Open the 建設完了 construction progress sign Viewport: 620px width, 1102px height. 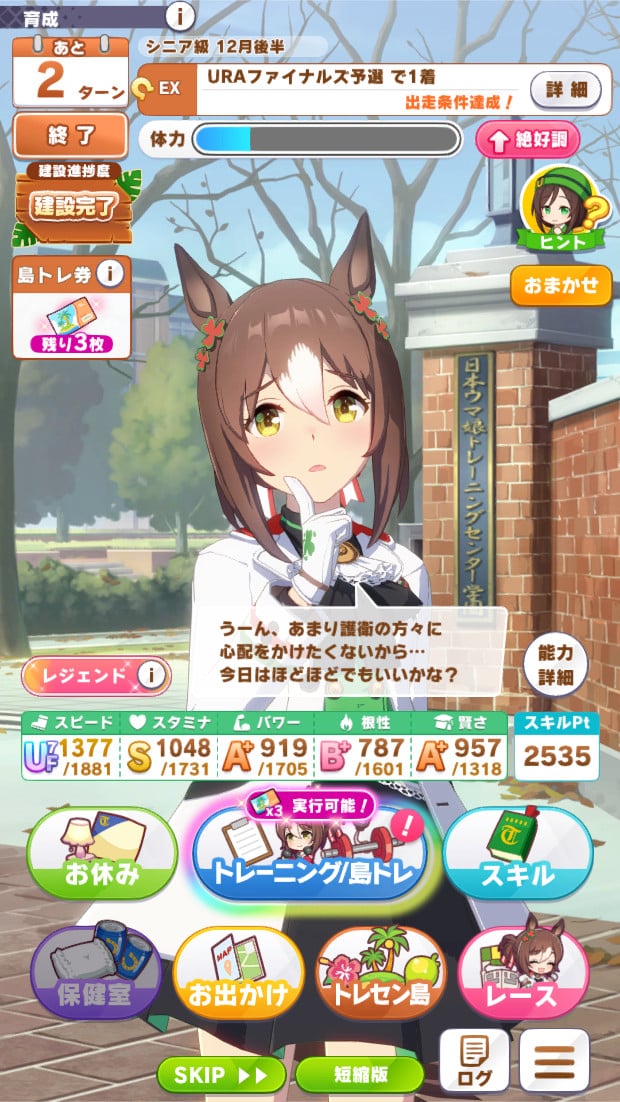coord(72,205)
